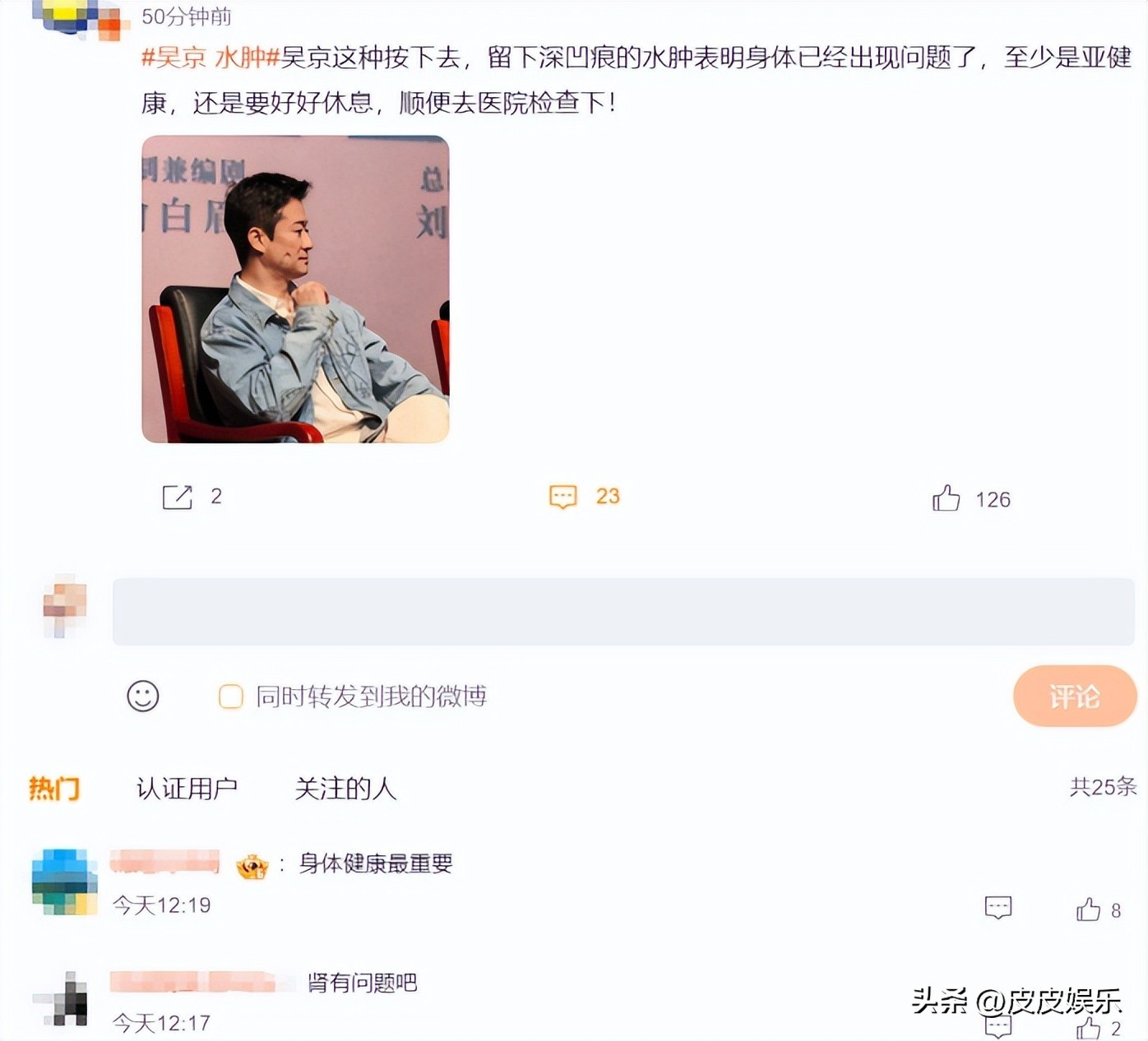Open the emoji picker
Screen dimensions: 1148x1041
[142, 696]
